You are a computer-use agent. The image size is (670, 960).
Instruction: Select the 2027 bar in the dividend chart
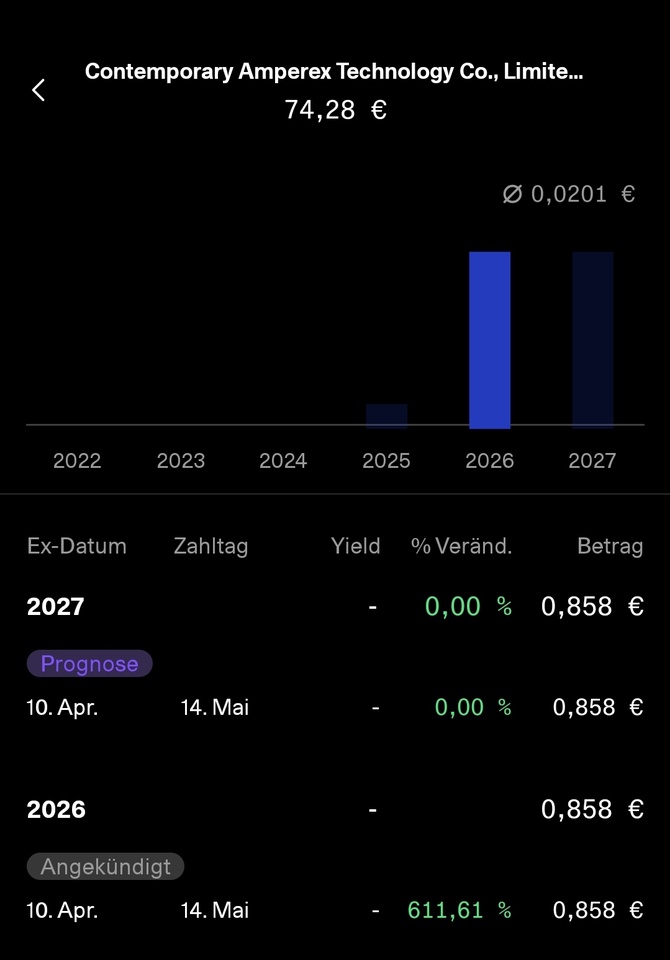592,340
